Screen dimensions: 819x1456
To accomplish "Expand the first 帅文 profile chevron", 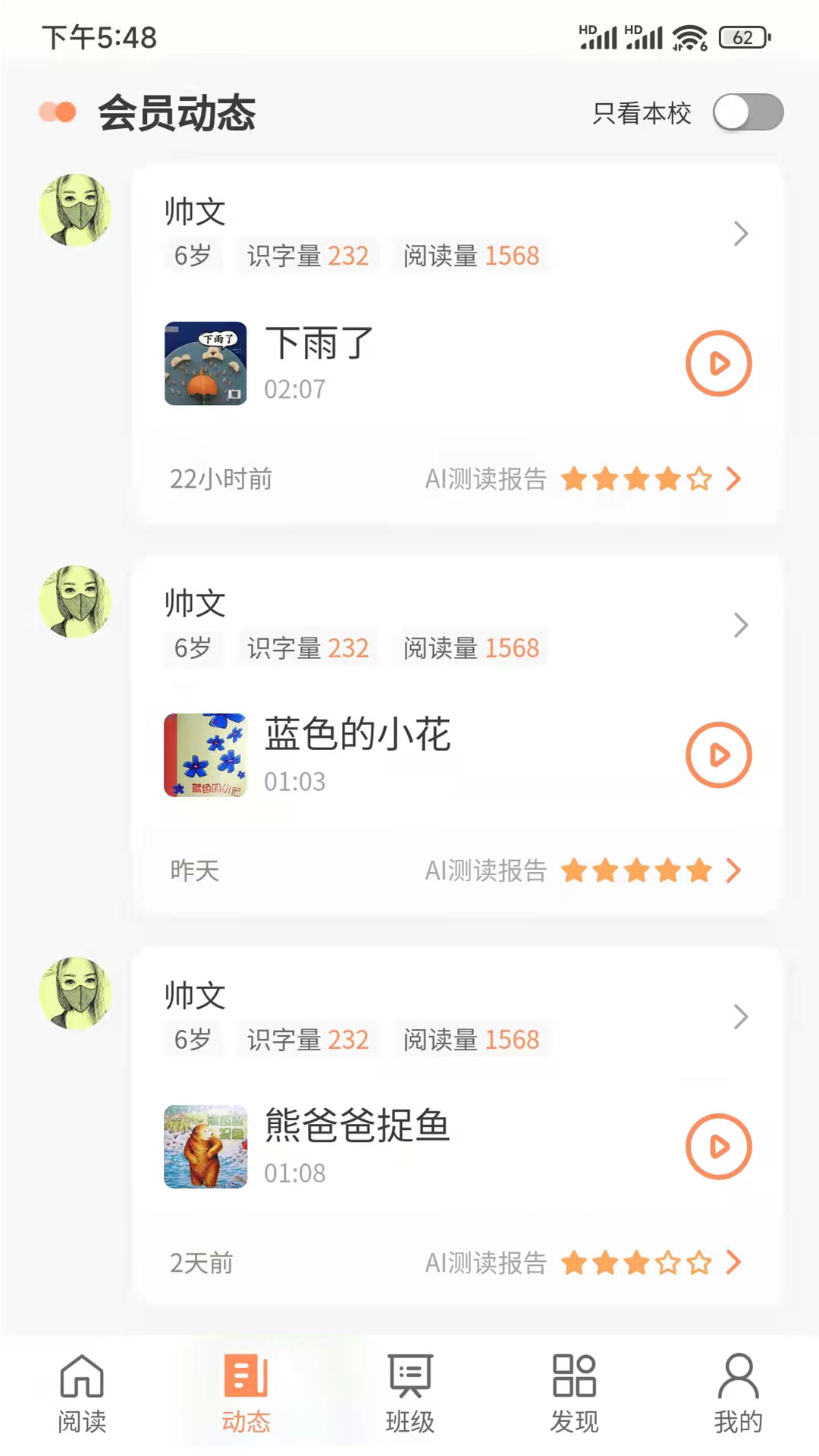I will 740,235.
